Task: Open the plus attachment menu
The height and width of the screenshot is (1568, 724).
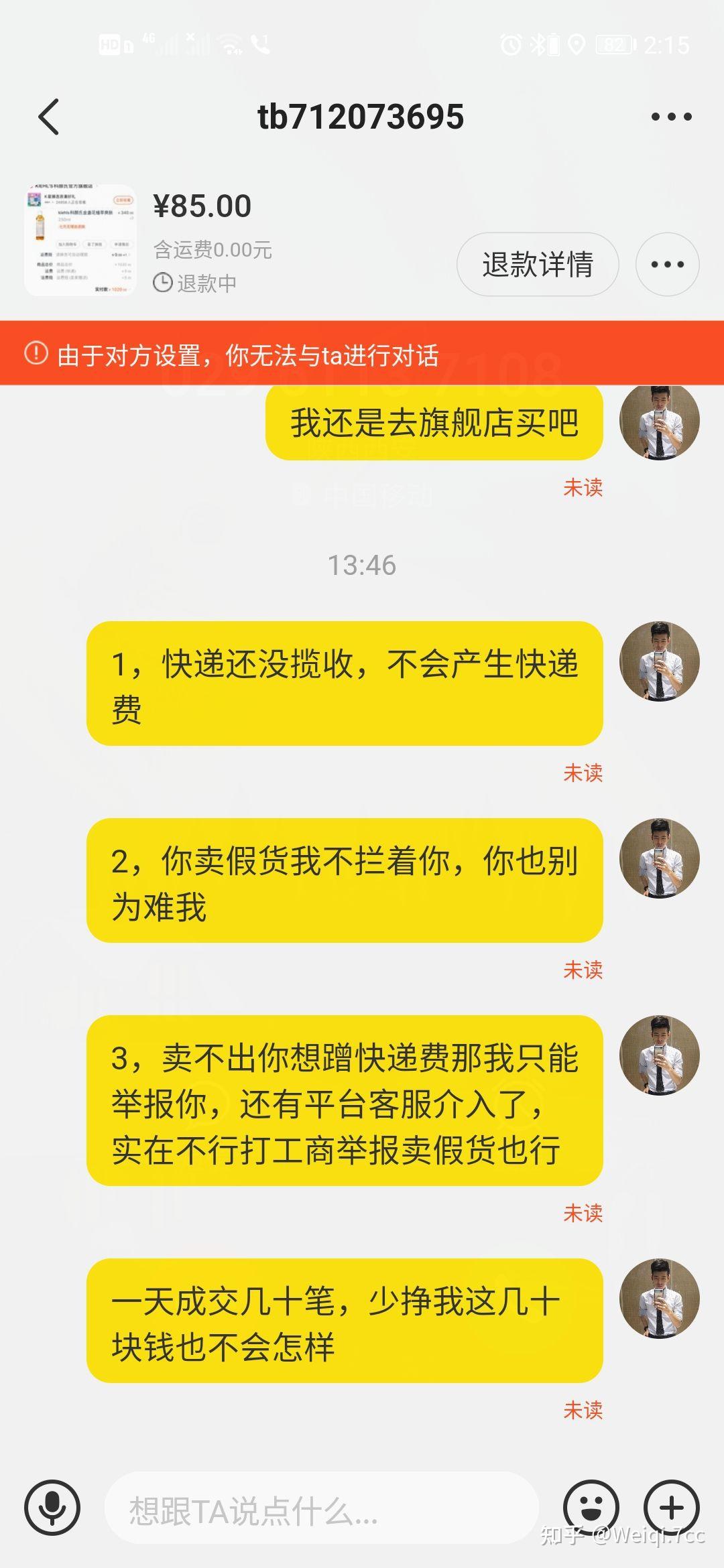Action: pos(671,1507)
